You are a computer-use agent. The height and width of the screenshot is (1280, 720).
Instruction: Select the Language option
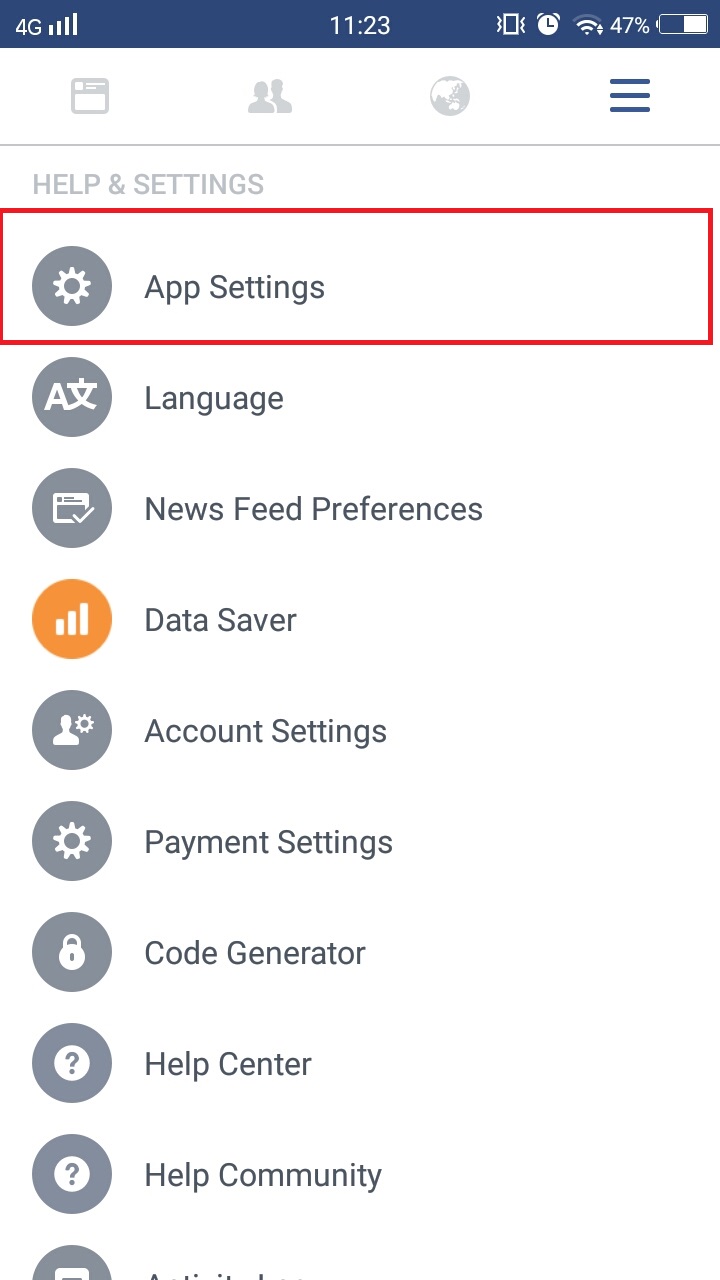coord(214,399)
